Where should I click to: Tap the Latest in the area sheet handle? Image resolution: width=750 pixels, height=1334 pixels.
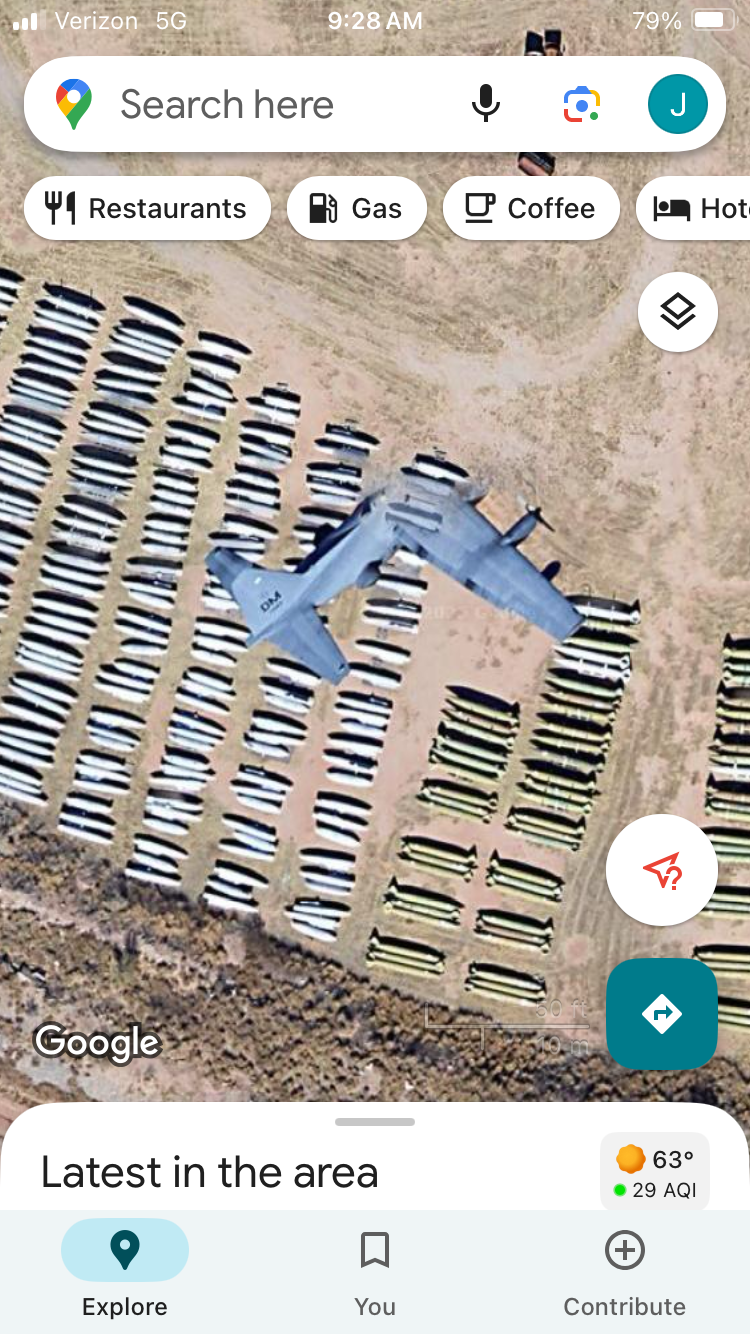375,1122
